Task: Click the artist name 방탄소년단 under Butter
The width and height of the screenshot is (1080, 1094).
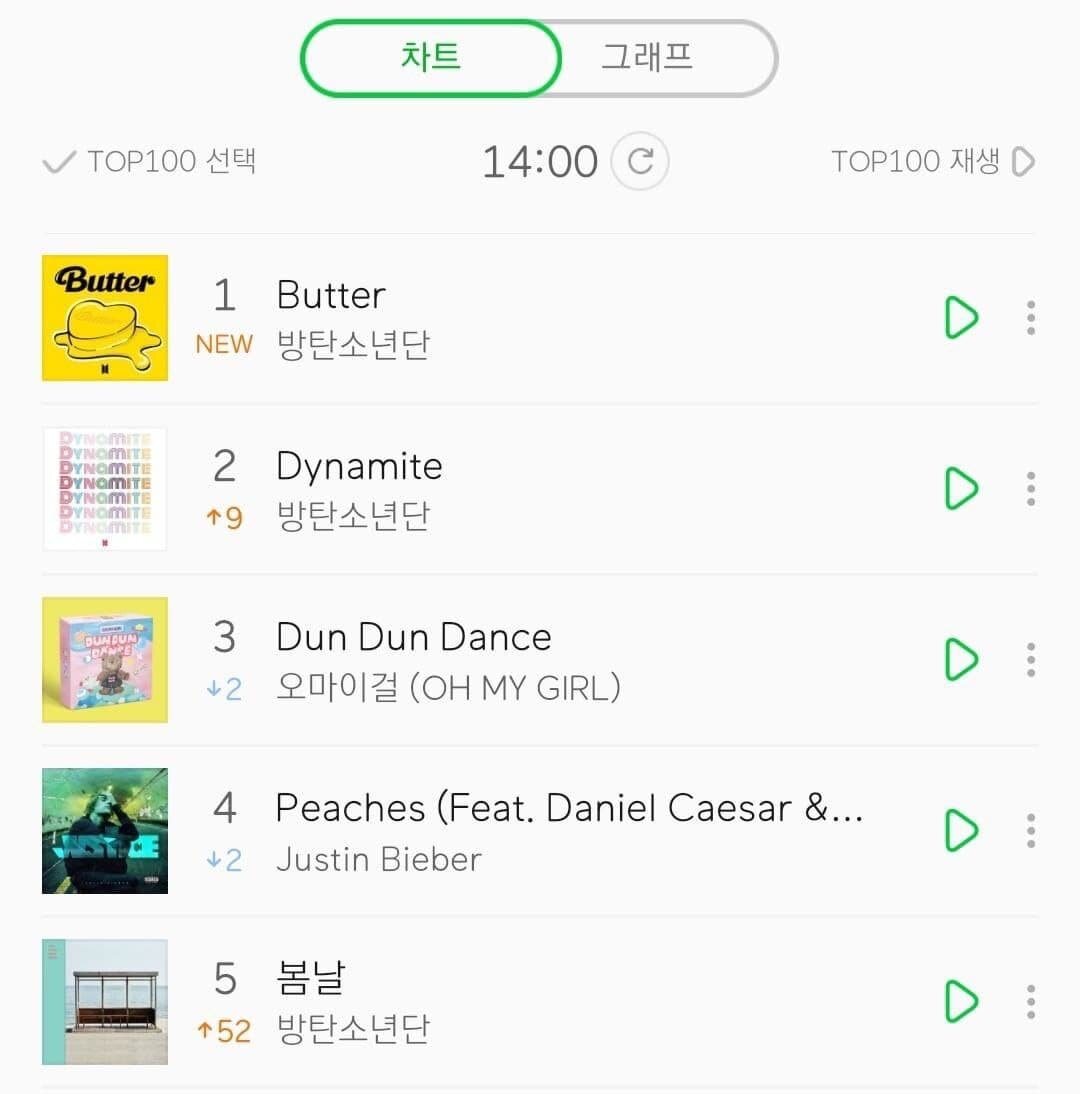Action: click(353, 344)
